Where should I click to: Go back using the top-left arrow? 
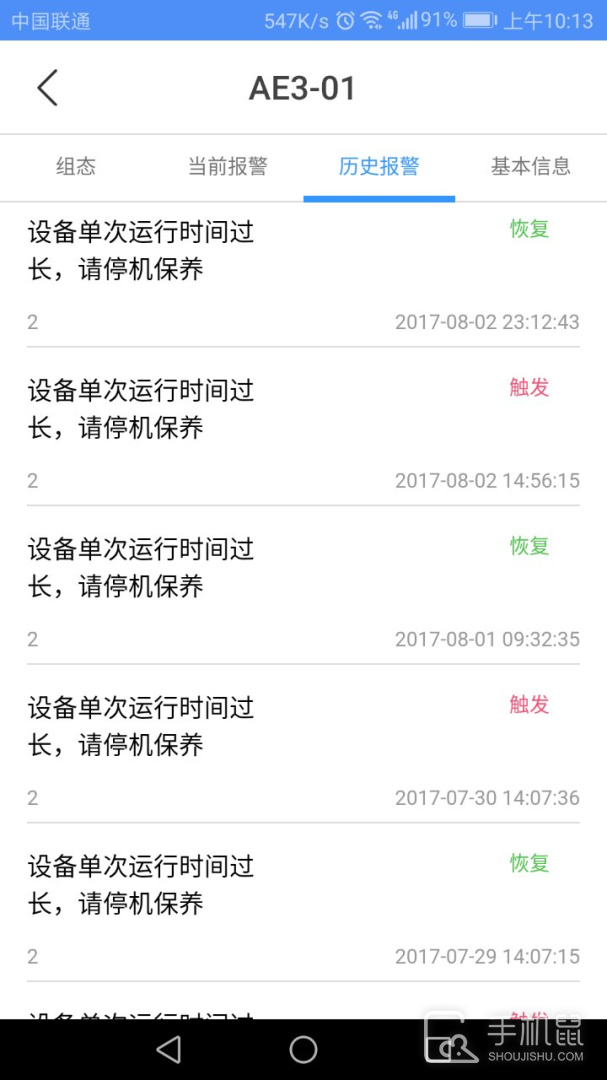click(x=47, y=88)
